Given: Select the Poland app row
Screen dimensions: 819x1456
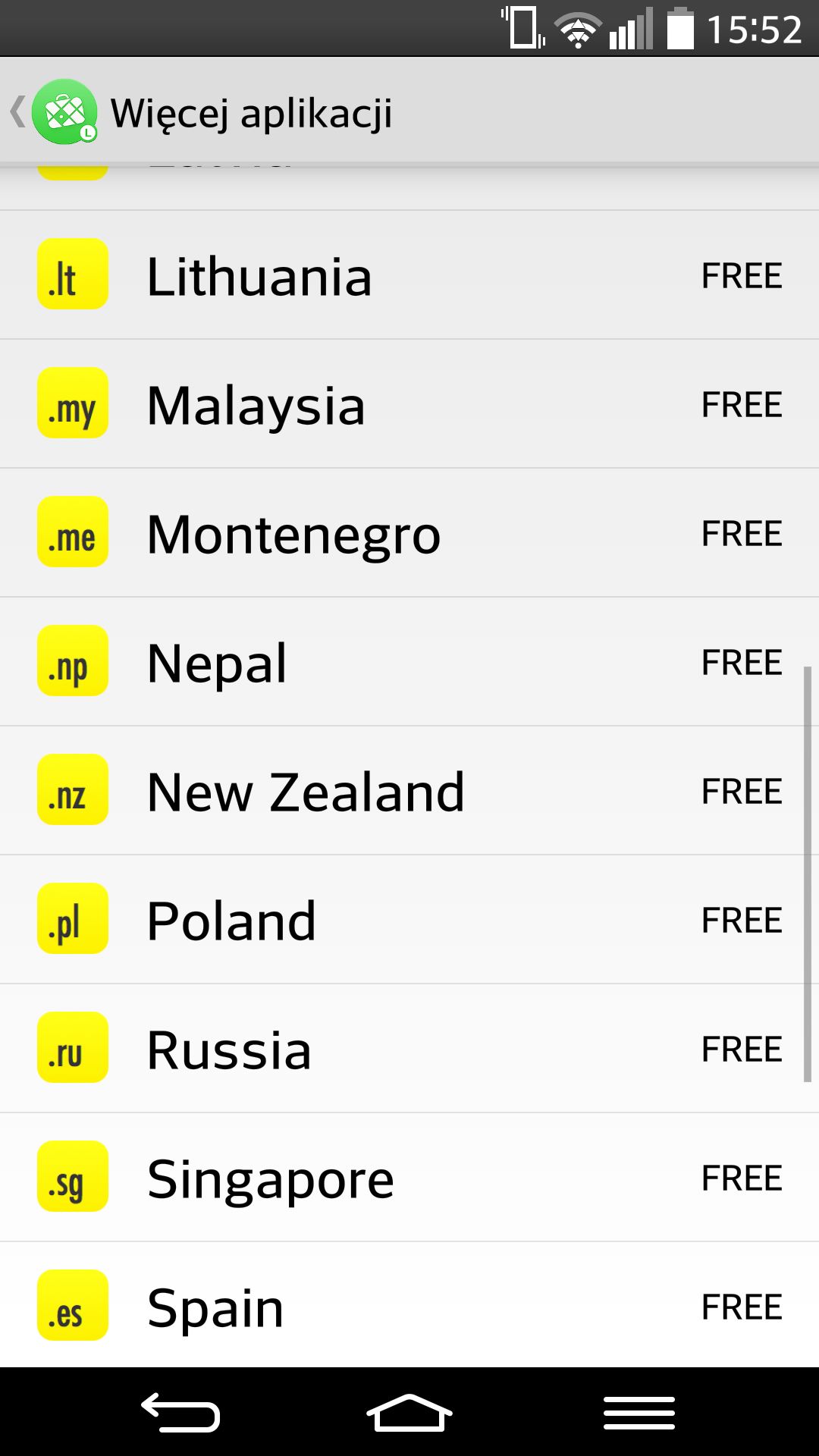Looking at the screenshot, I should [409, 920].
